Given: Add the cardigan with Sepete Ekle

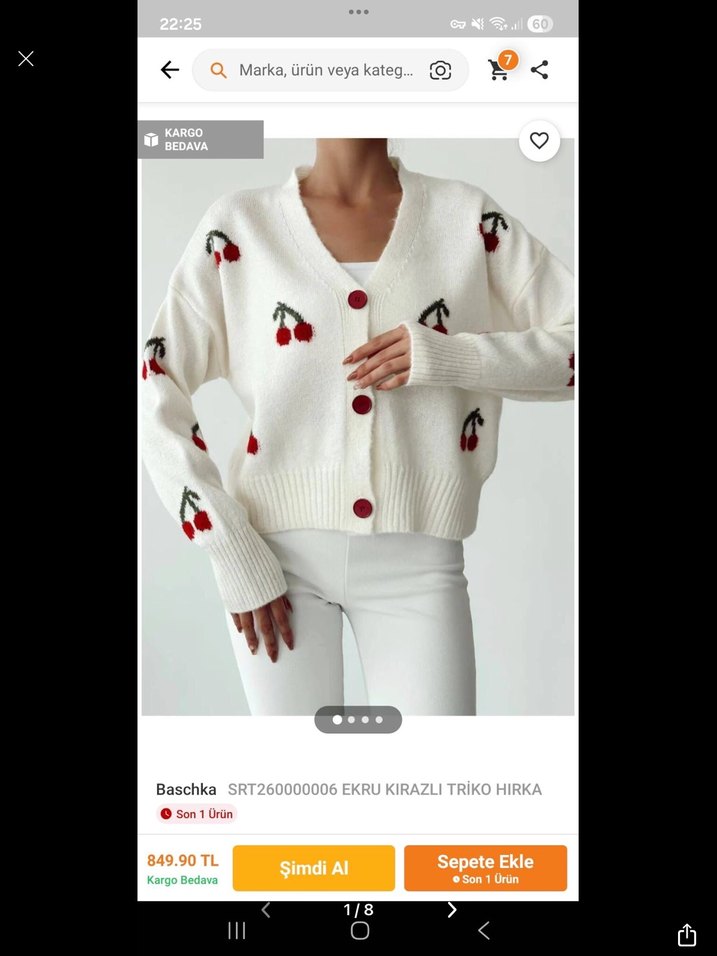Looking at the screenshot, I should pos(485,868).
